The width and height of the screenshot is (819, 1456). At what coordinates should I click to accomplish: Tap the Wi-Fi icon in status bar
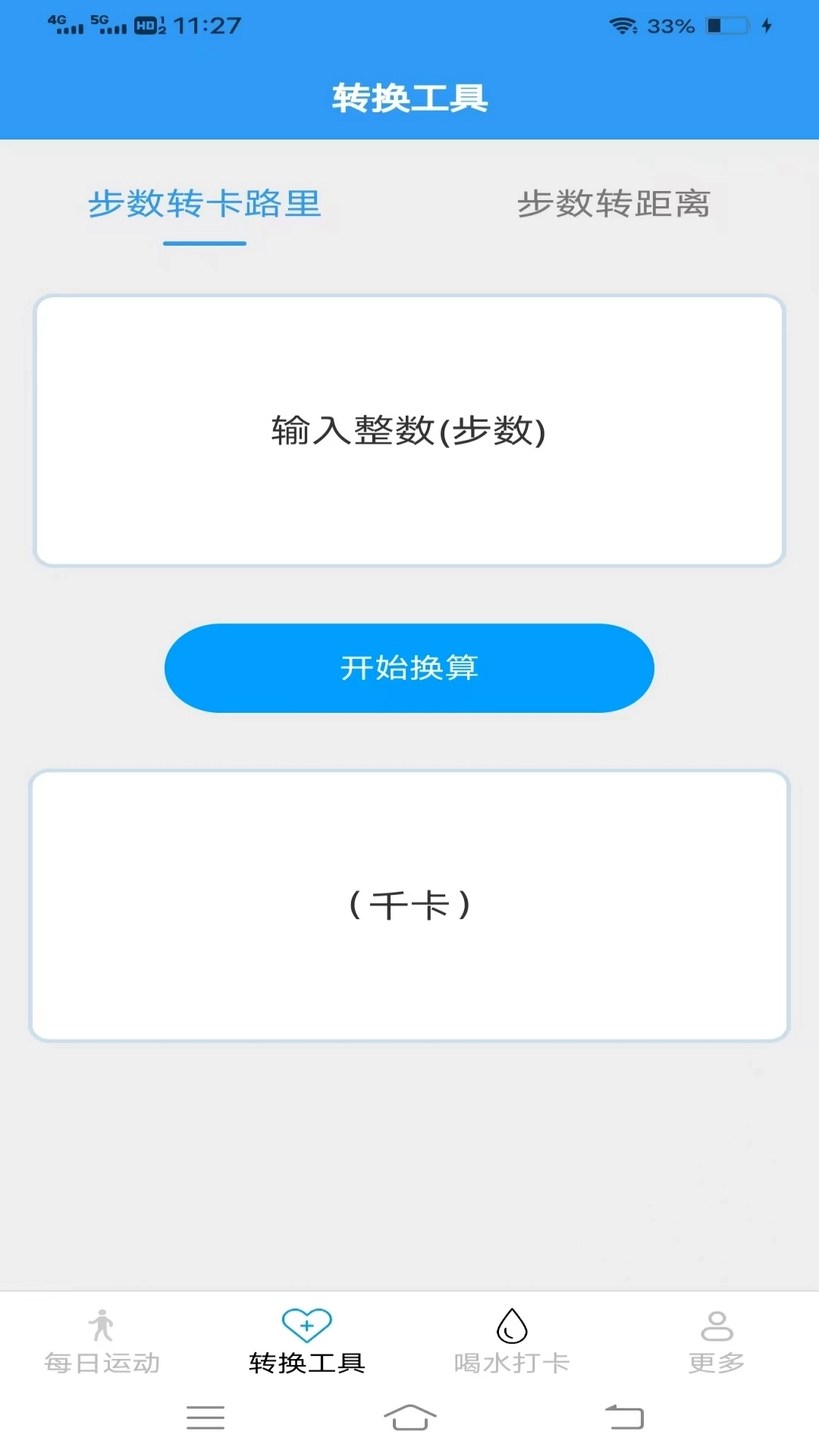[x=622, y=25]
